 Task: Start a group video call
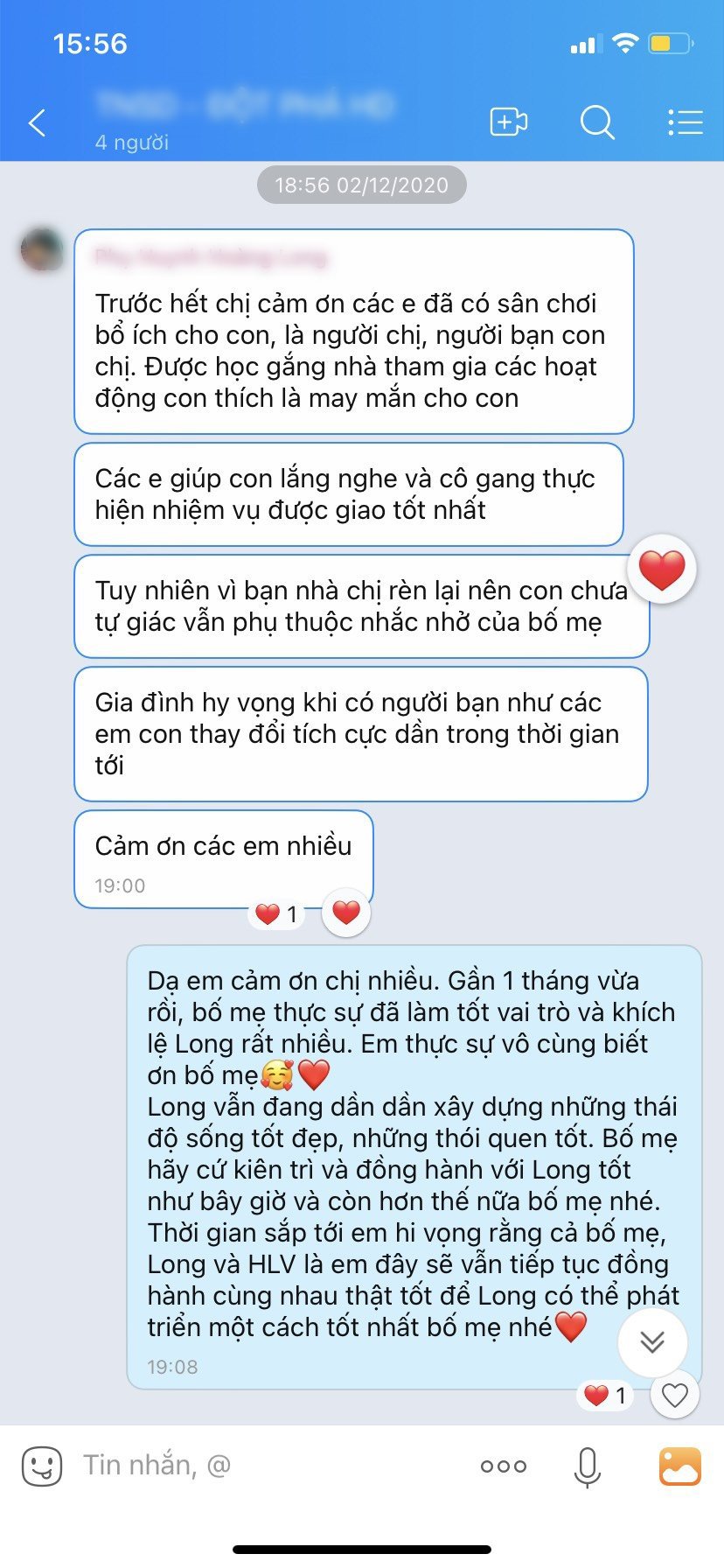pyautogui.click(x=508, y=122)
